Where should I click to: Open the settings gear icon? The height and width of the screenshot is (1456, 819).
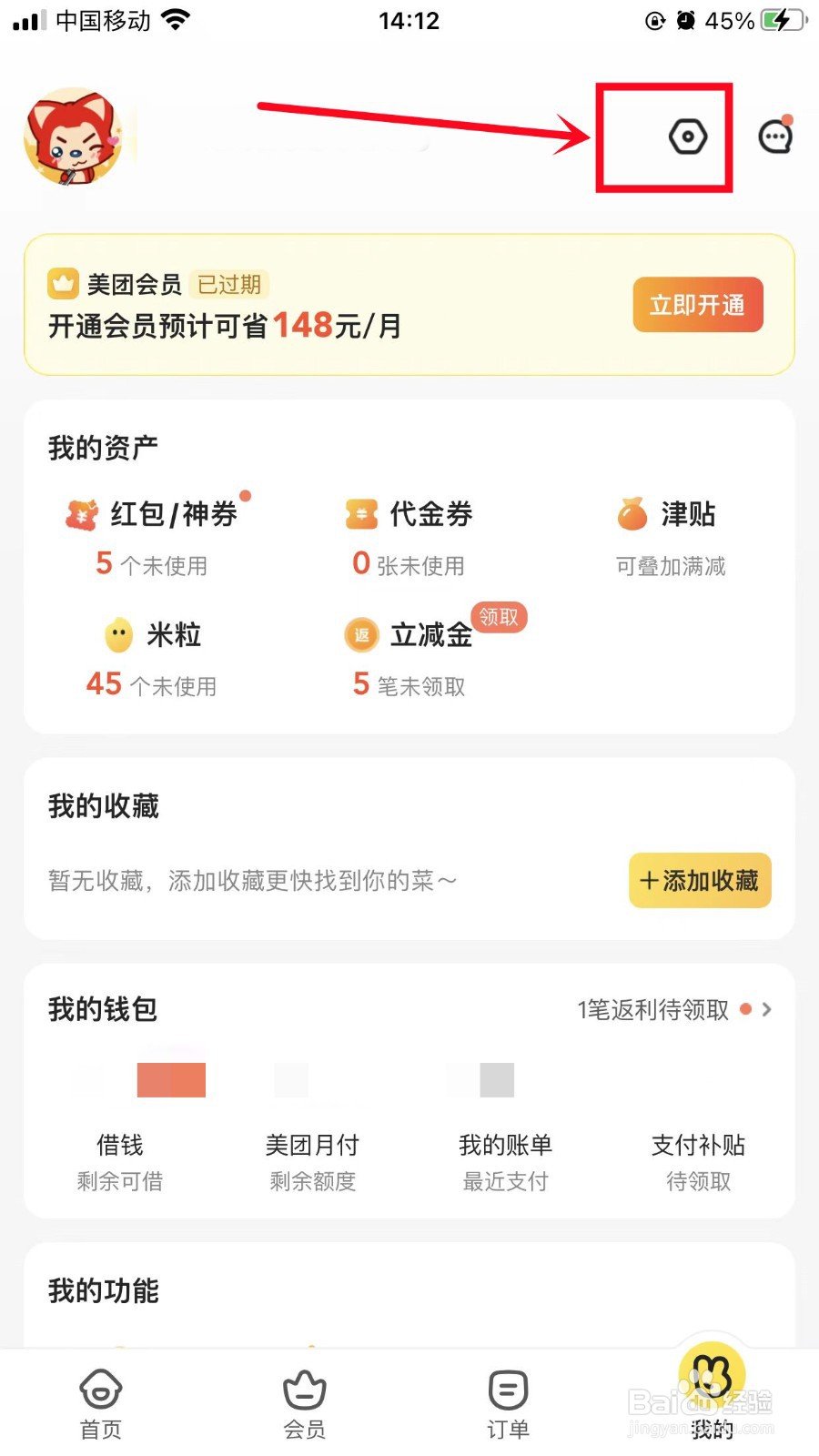[687, 136]
